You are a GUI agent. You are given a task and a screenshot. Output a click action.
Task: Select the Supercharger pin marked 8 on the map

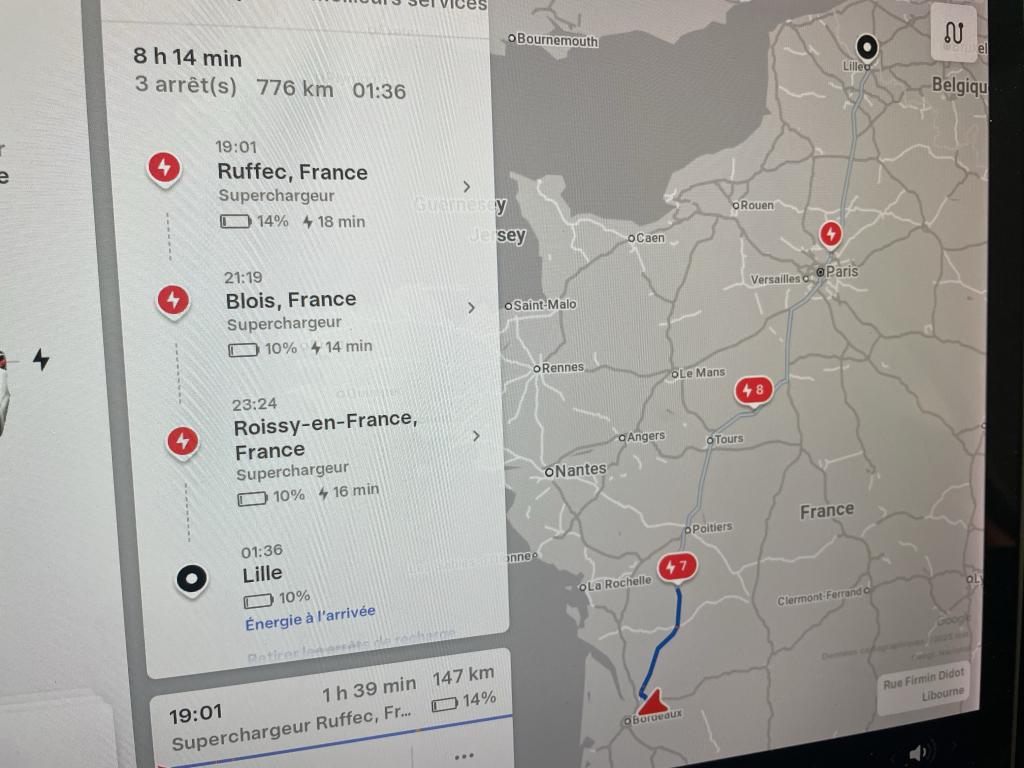753,391
